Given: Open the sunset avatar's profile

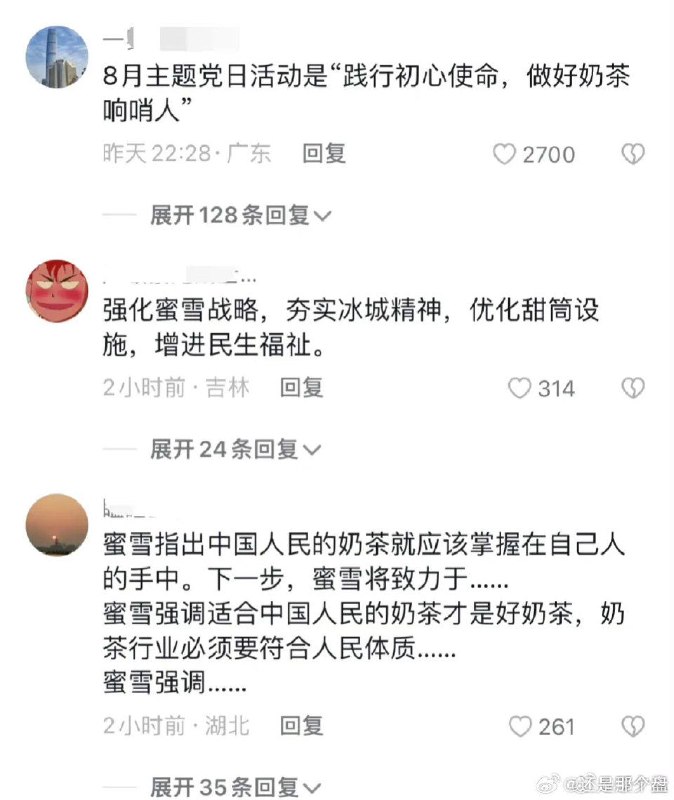Looking at the screenshot, I should click(x=57, y=524).
